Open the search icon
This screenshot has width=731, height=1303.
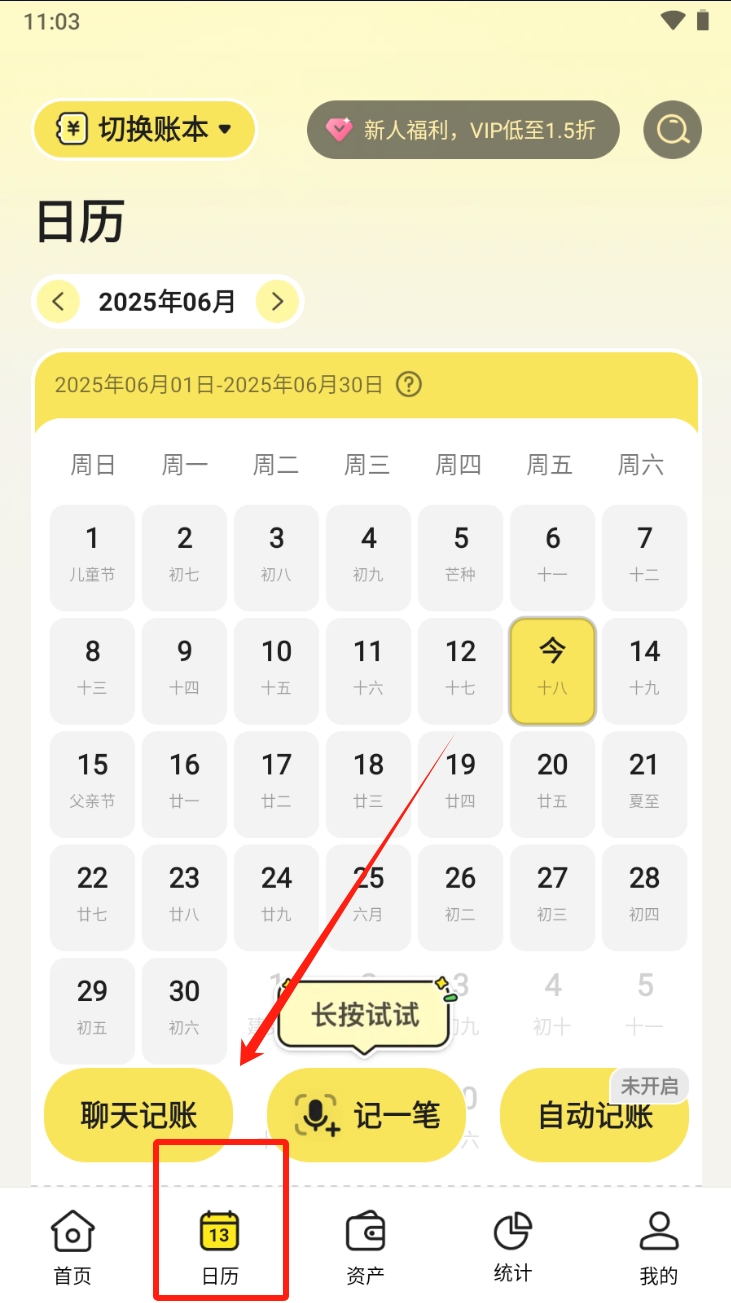672,130
